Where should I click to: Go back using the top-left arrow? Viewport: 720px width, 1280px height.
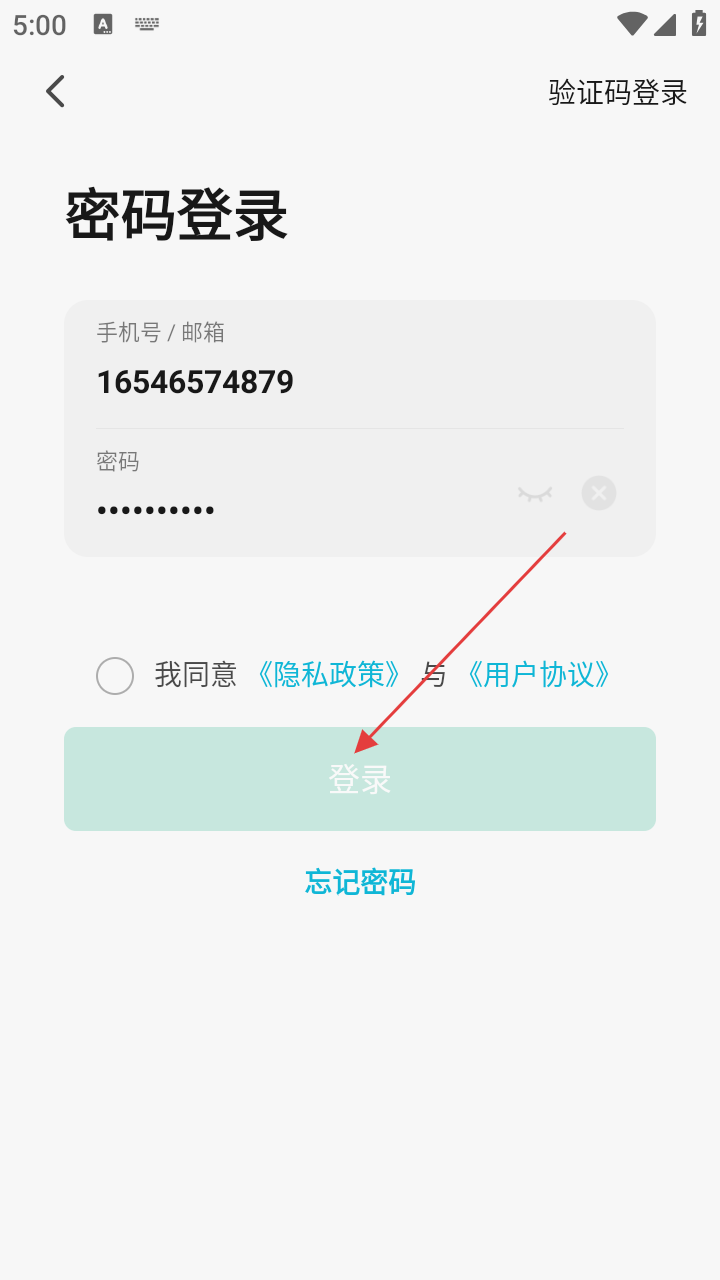pyautogui.click(x=55, y=91)
